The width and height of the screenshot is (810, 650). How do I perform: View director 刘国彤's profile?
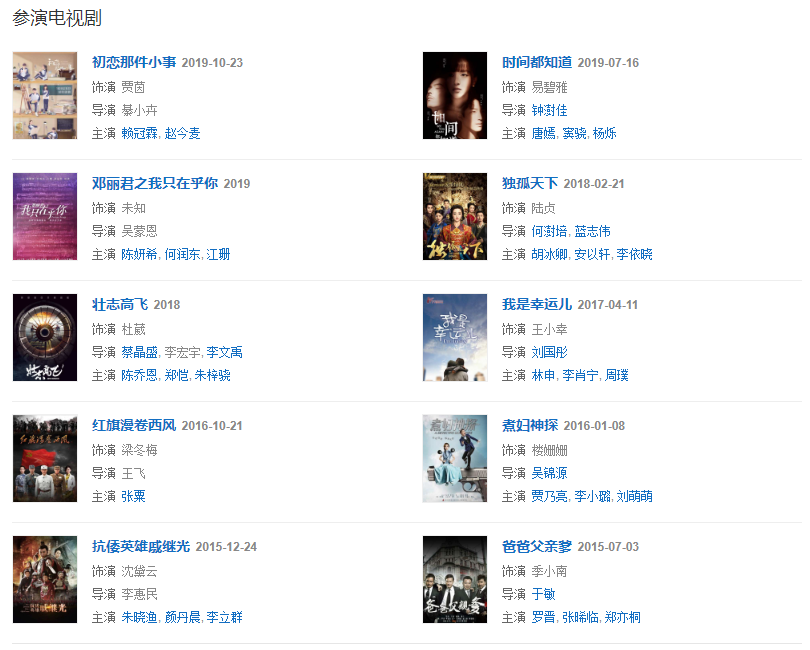[549, 352]
